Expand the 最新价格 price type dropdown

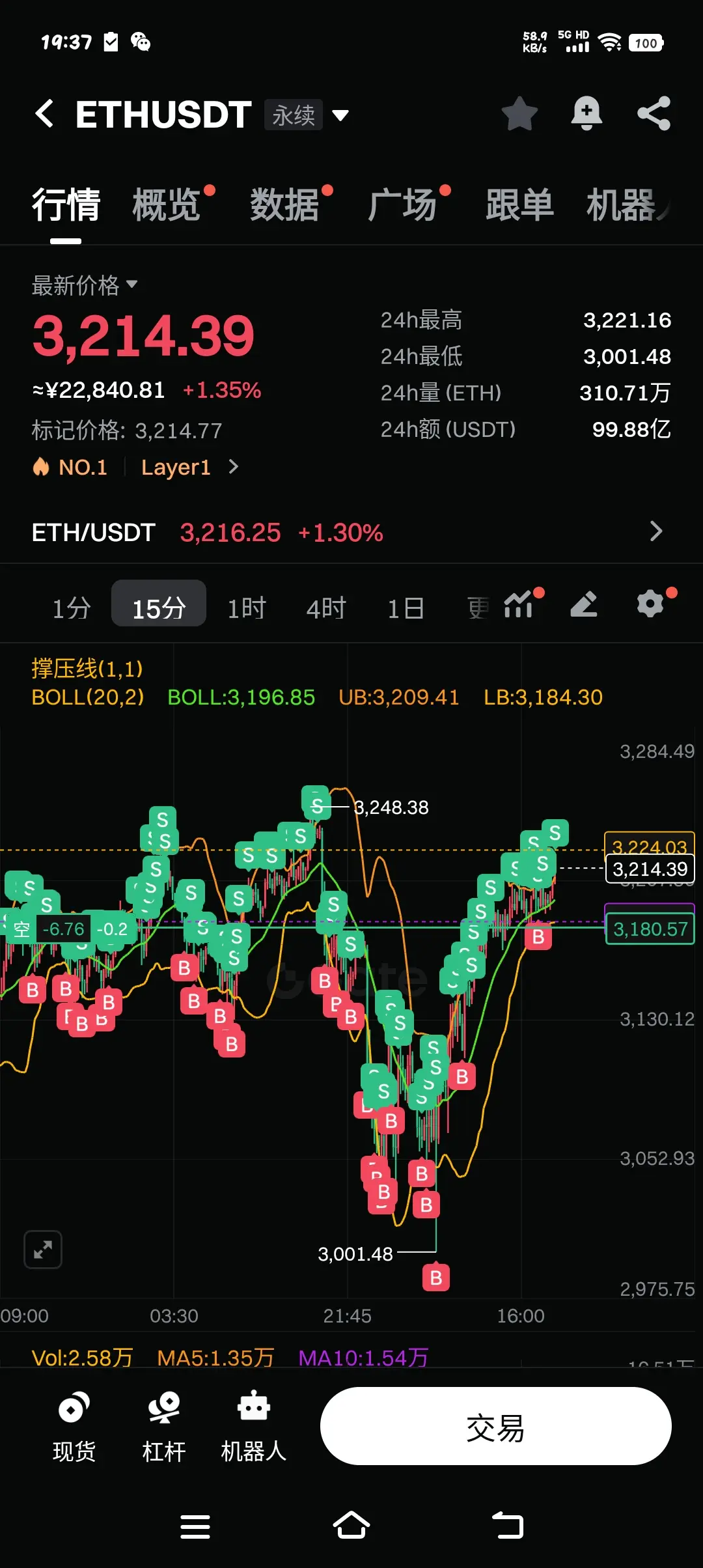coord(85,285)
